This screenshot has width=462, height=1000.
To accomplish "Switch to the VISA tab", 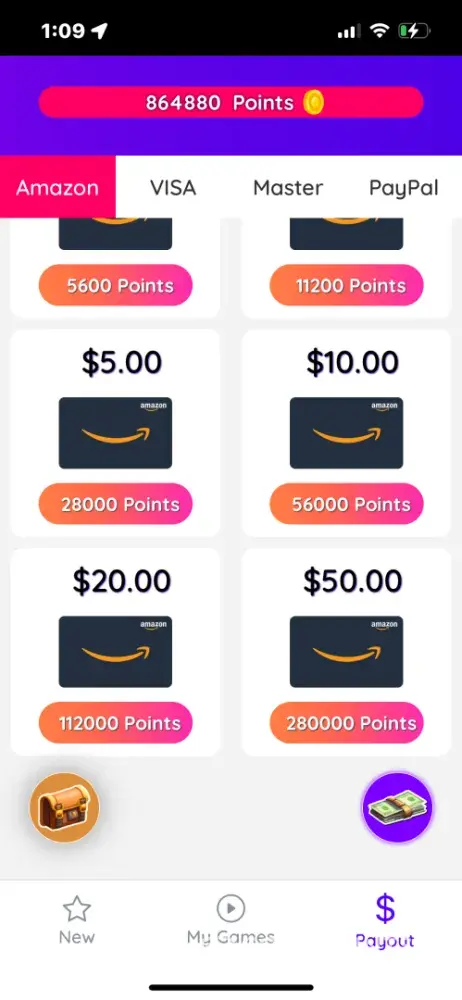I will pos(173,188).
